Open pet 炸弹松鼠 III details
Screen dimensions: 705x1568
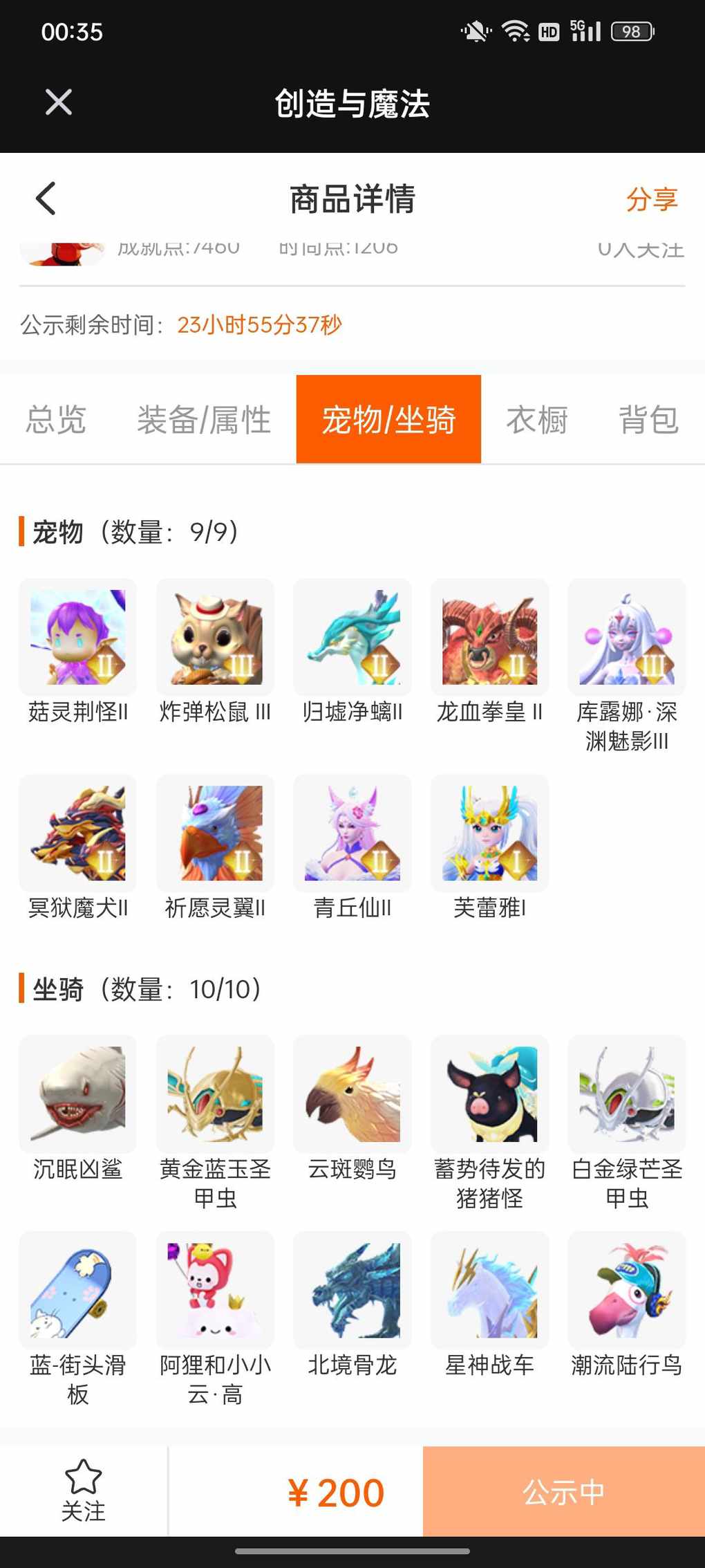215,638
